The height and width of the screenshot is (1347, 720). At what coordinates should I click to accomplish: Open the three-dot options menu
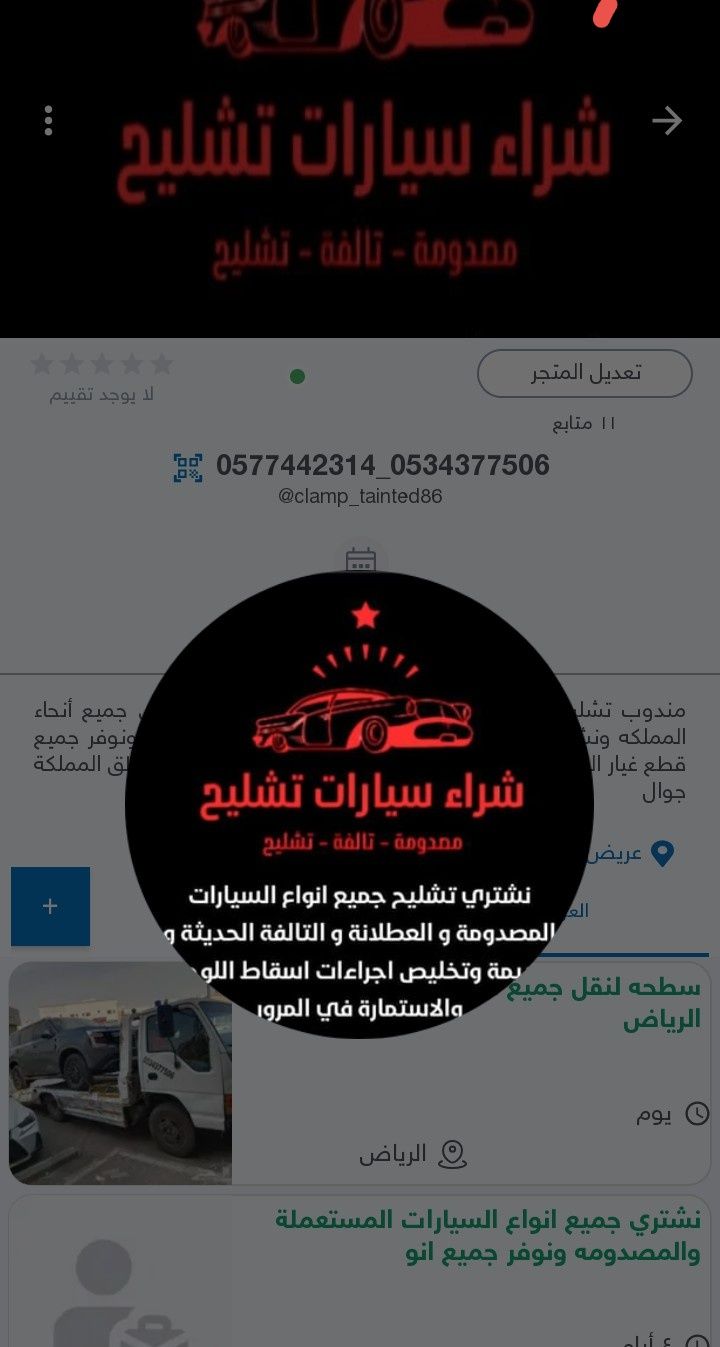(x=47, y=120)
